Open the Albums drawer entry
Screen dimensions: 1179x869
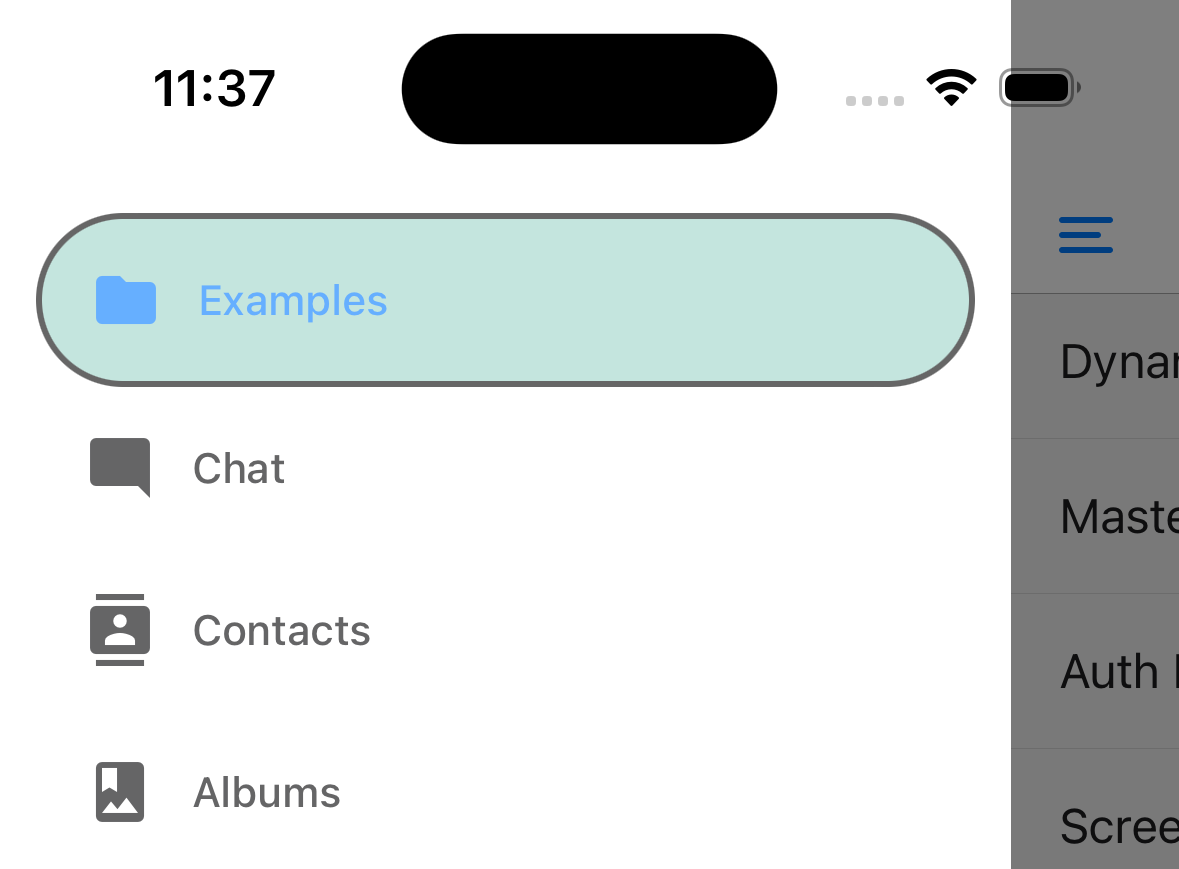[x=266, y=792]
